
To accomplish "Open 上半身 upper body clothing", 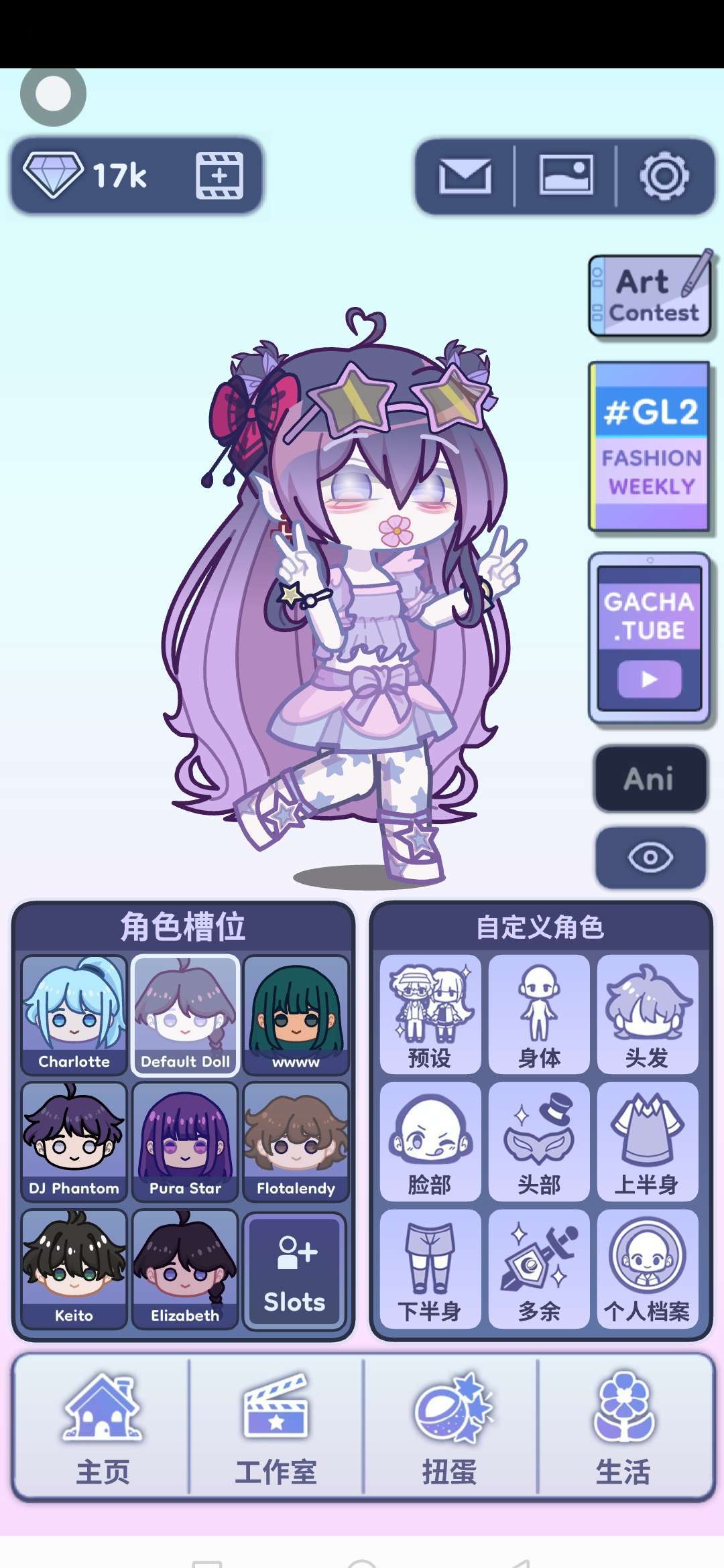I will [647, 1142].
